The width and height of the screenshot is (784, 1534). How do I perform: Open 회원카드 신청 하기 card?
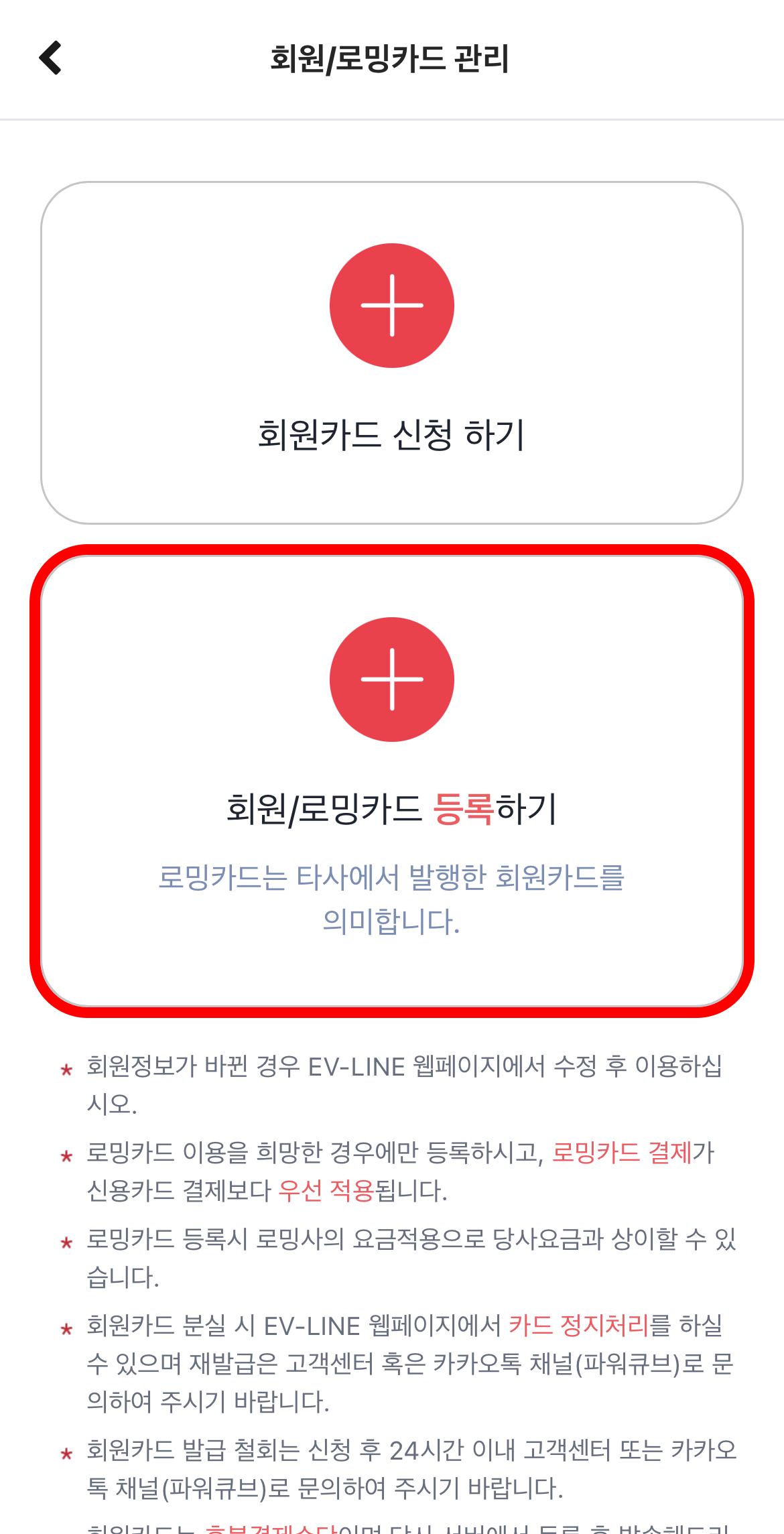pyautogui.click(x=391, y=353)
